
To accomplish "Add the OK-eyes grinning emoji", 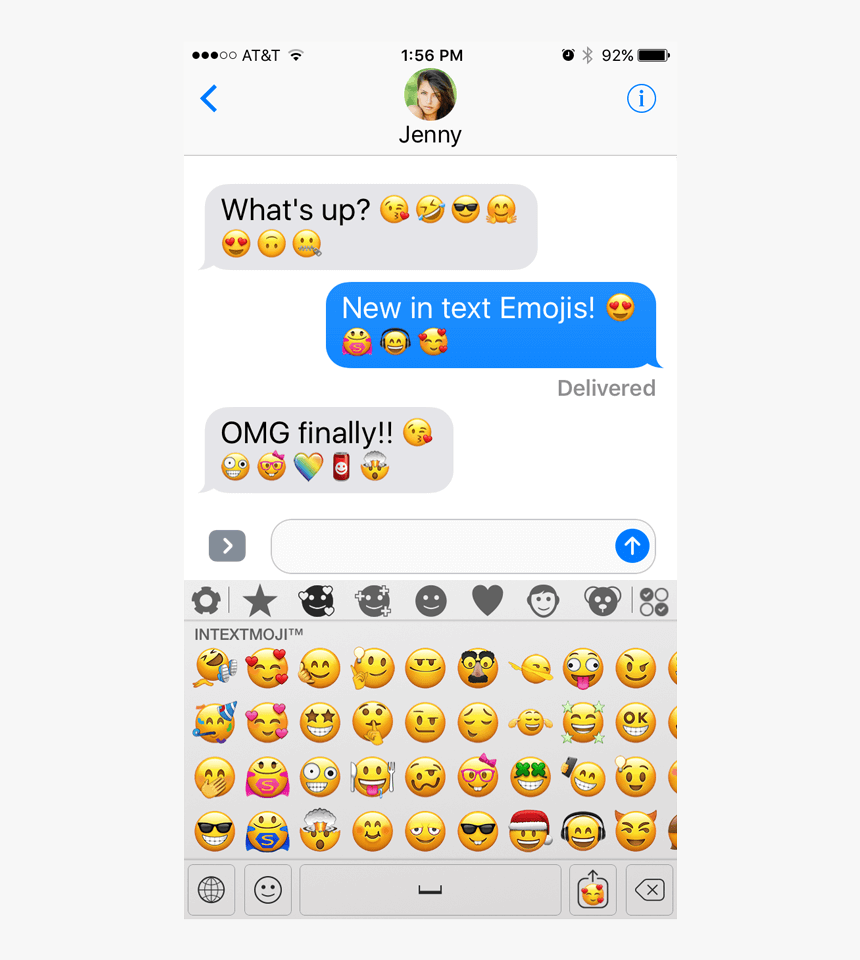I will [635, 722].
